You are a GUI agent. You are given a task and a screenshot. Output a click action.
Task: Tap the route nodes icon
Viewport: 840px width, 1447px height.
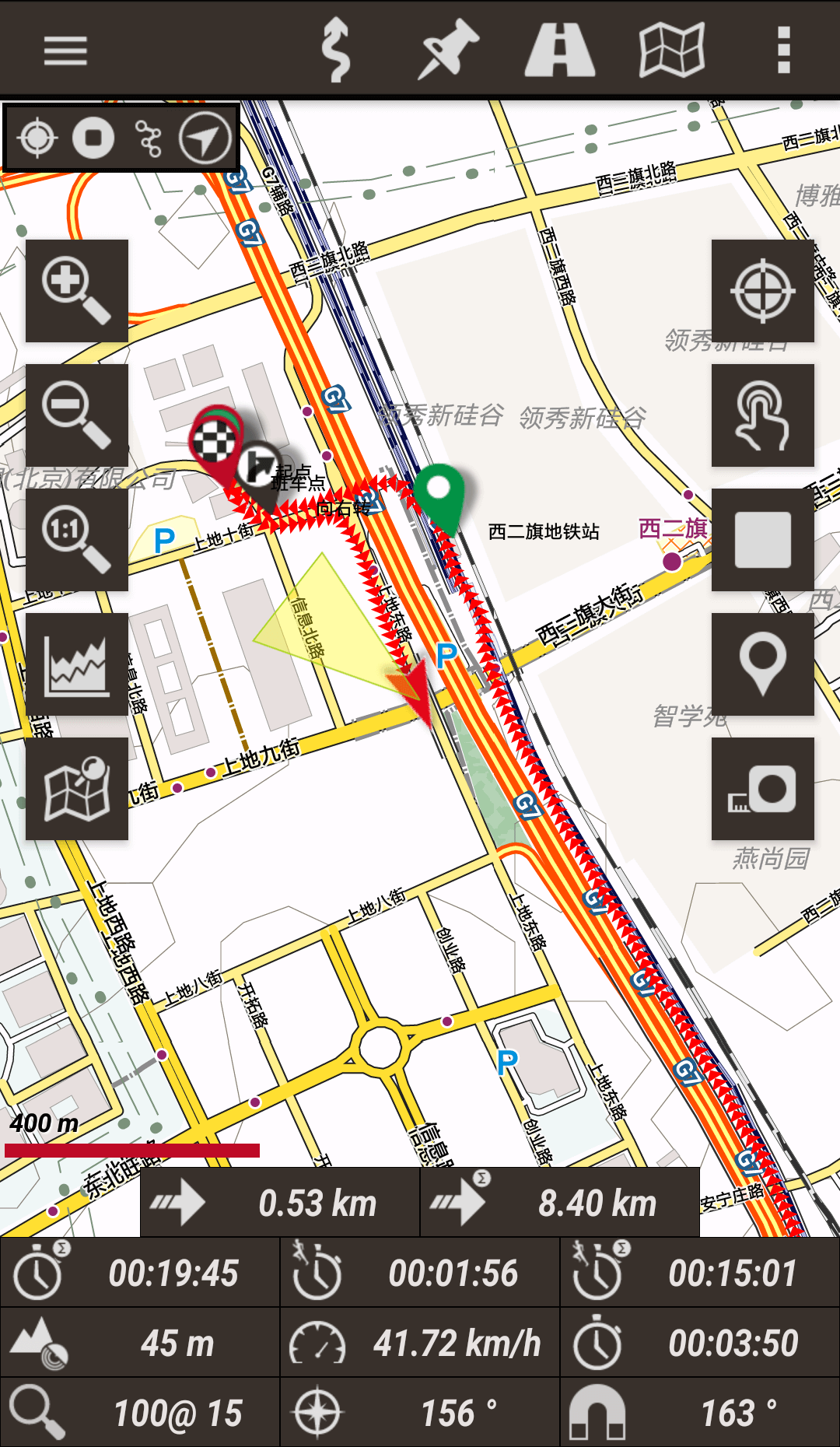pos(149,138)
